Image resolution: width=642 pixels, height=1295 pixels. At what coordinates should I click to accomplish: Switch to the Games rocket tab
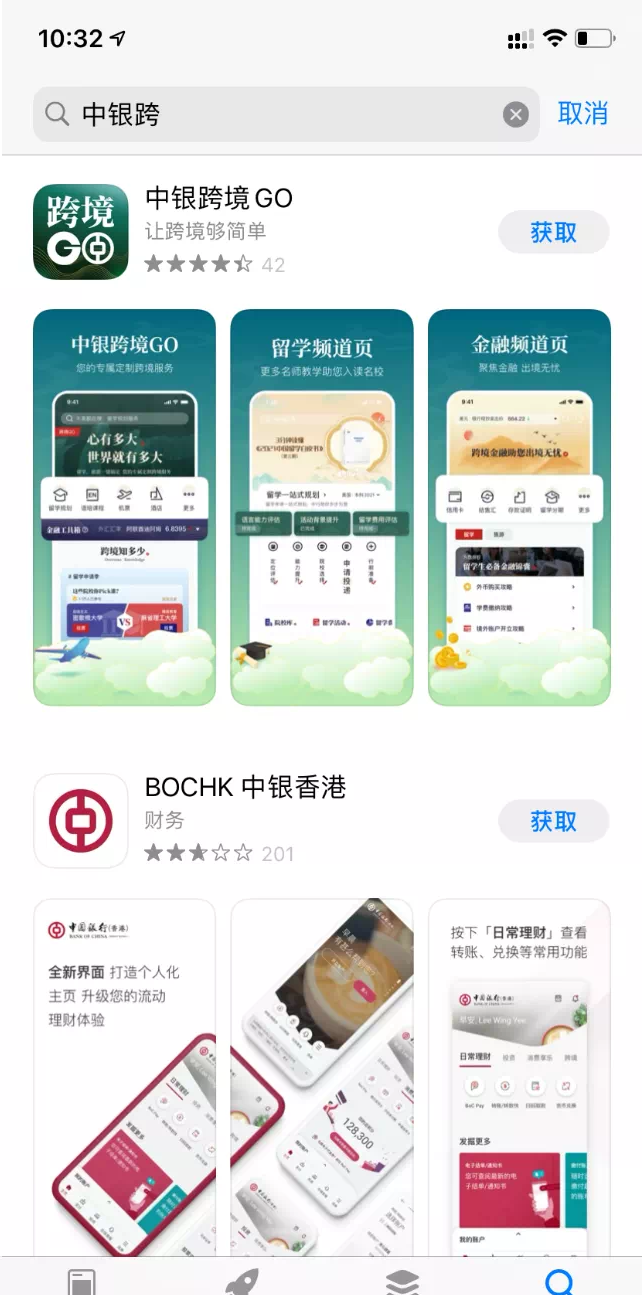tap(241, 1281)
